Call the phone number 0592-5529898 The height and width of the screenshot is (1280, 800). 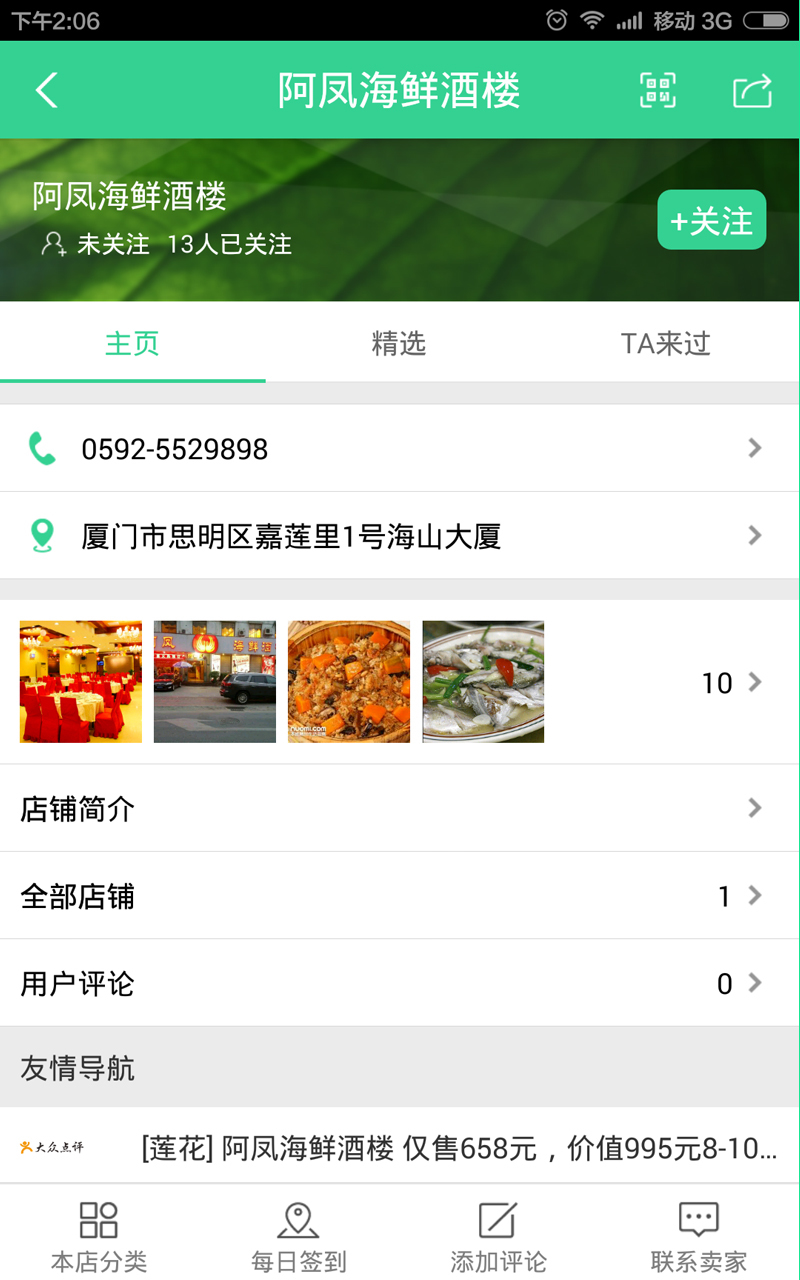400,449
